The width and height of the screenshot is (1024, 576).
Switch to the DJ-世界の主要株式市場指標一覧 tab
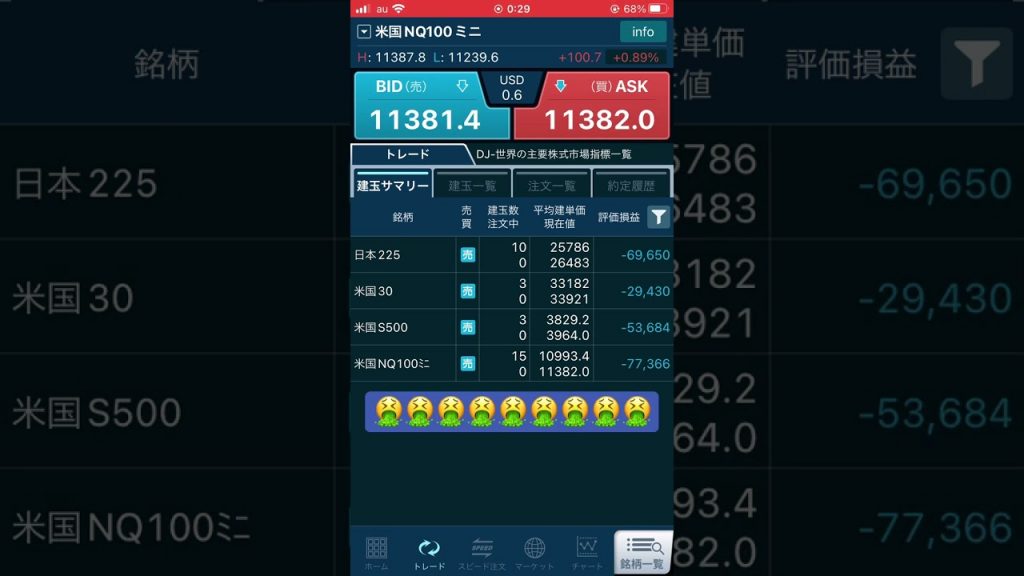click(553, 154)
